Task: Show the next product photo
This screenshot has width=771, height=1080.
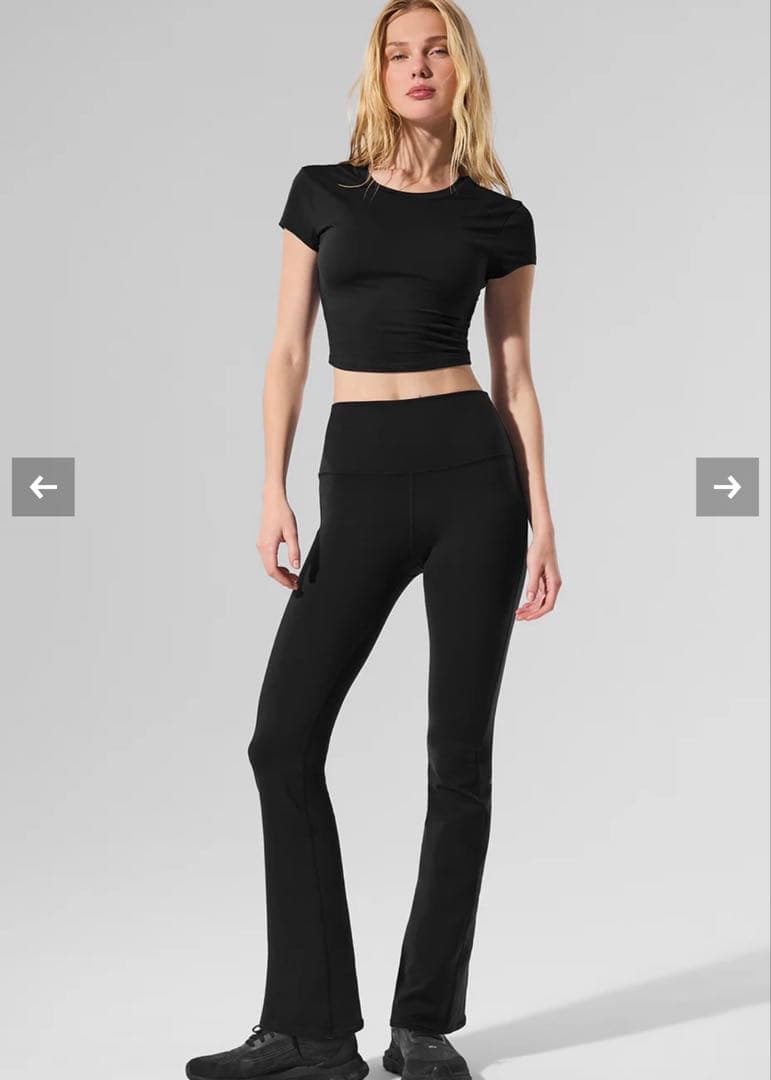Action: 727,487
